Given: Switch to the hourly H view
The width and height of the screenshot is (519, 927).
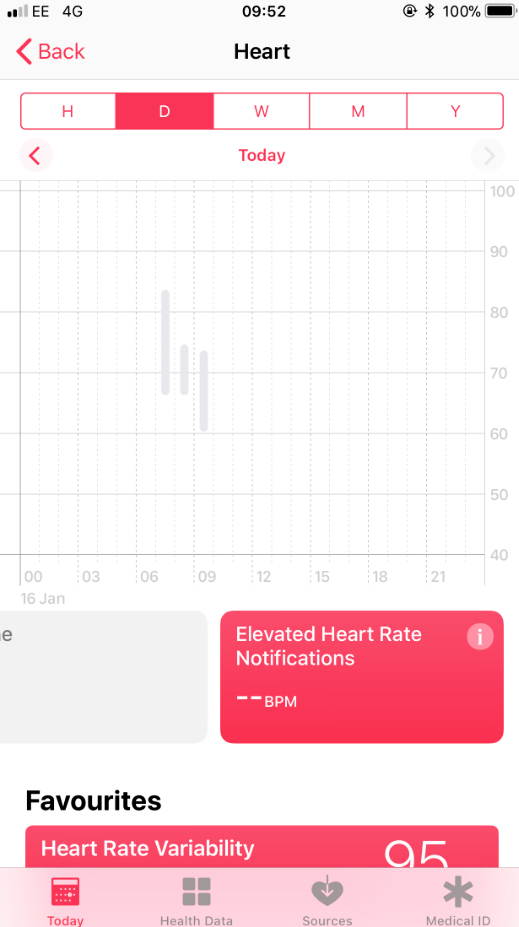Looking at the screenshot, I should (68, 111).
